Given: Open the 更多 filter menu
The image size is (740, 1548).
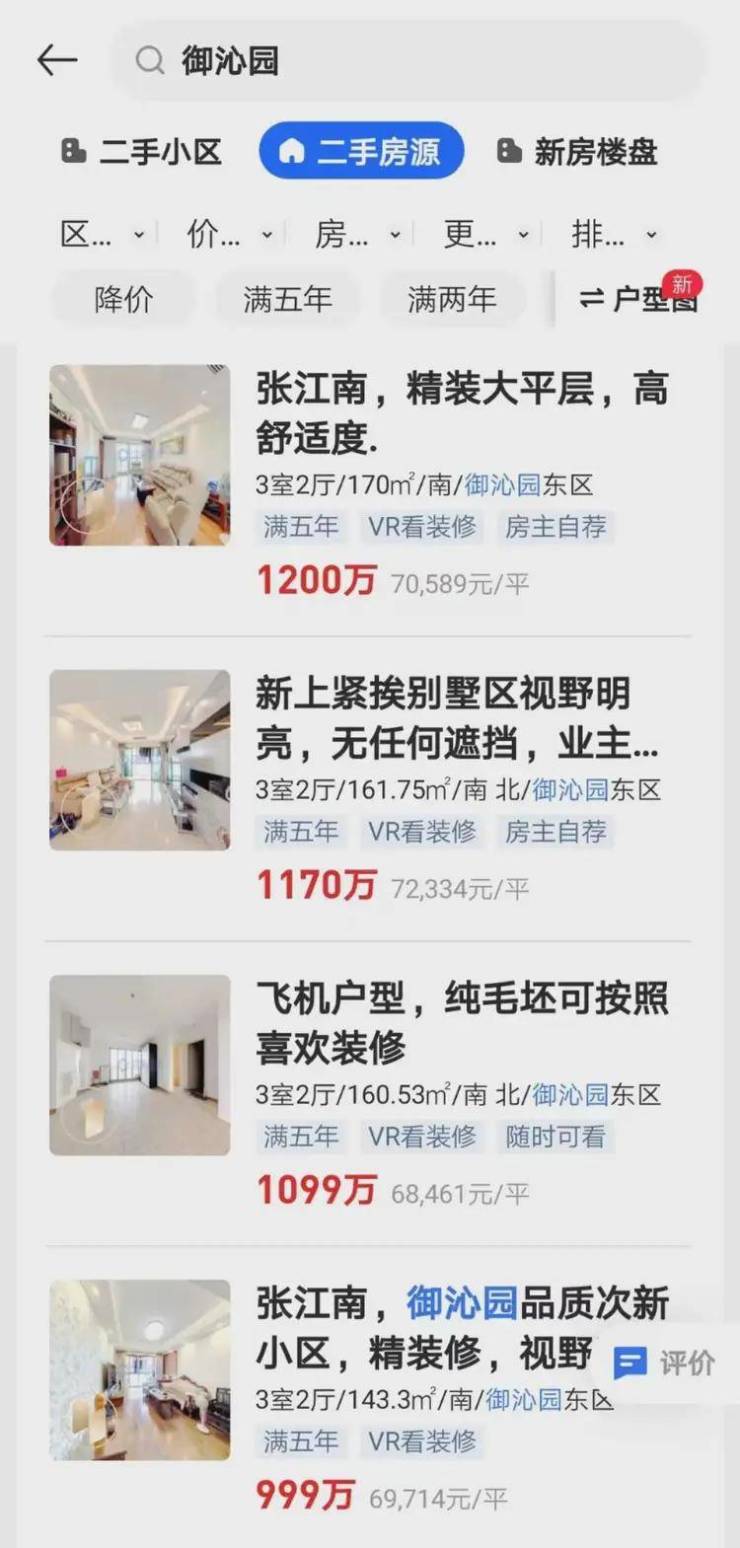Looking at the screenshot, I should [x=475, y=233].
